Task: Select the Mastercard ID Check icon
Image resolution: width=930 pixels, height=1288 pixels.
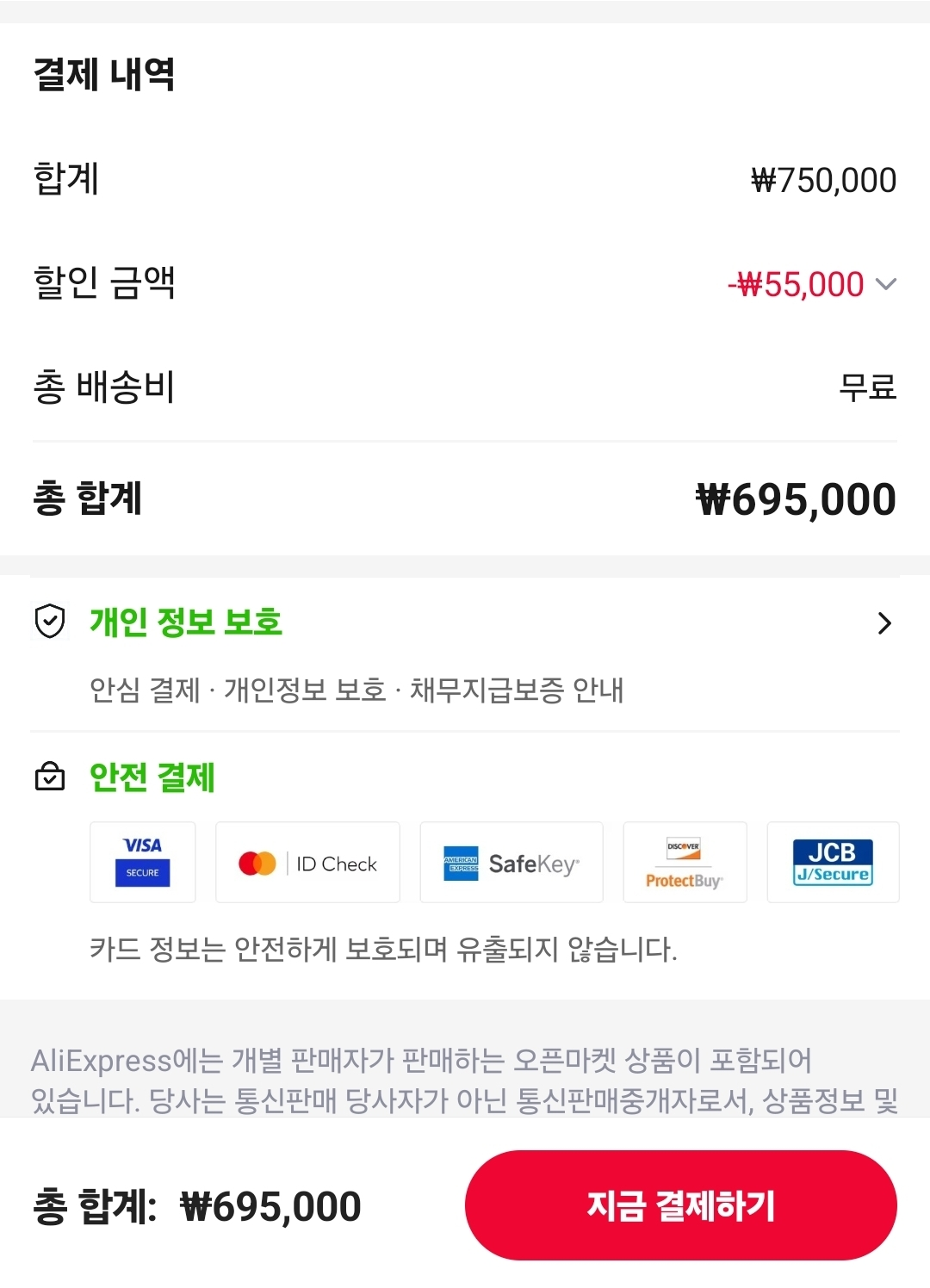Action: pos(307,863)
